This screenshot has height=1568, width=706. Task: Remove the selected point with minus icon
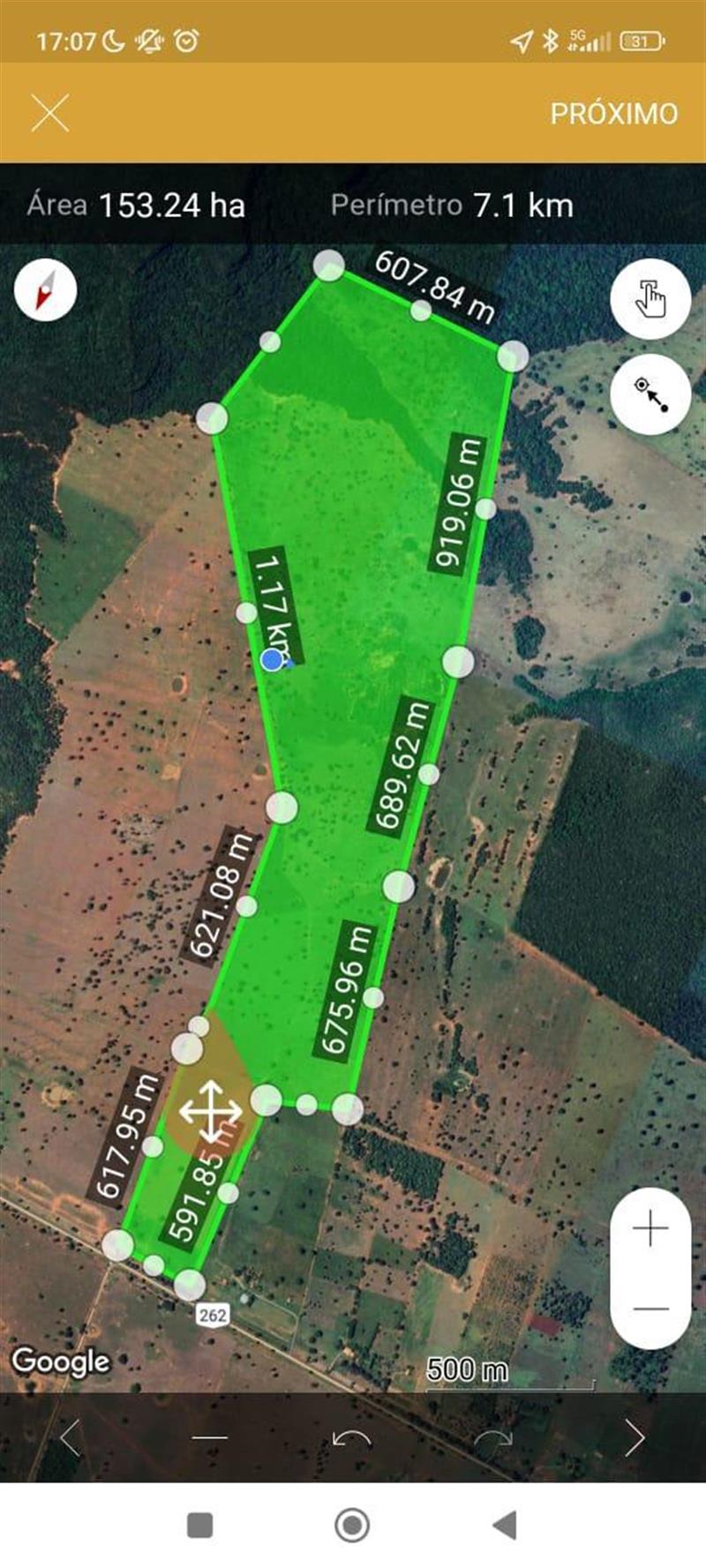point(210,1437)
